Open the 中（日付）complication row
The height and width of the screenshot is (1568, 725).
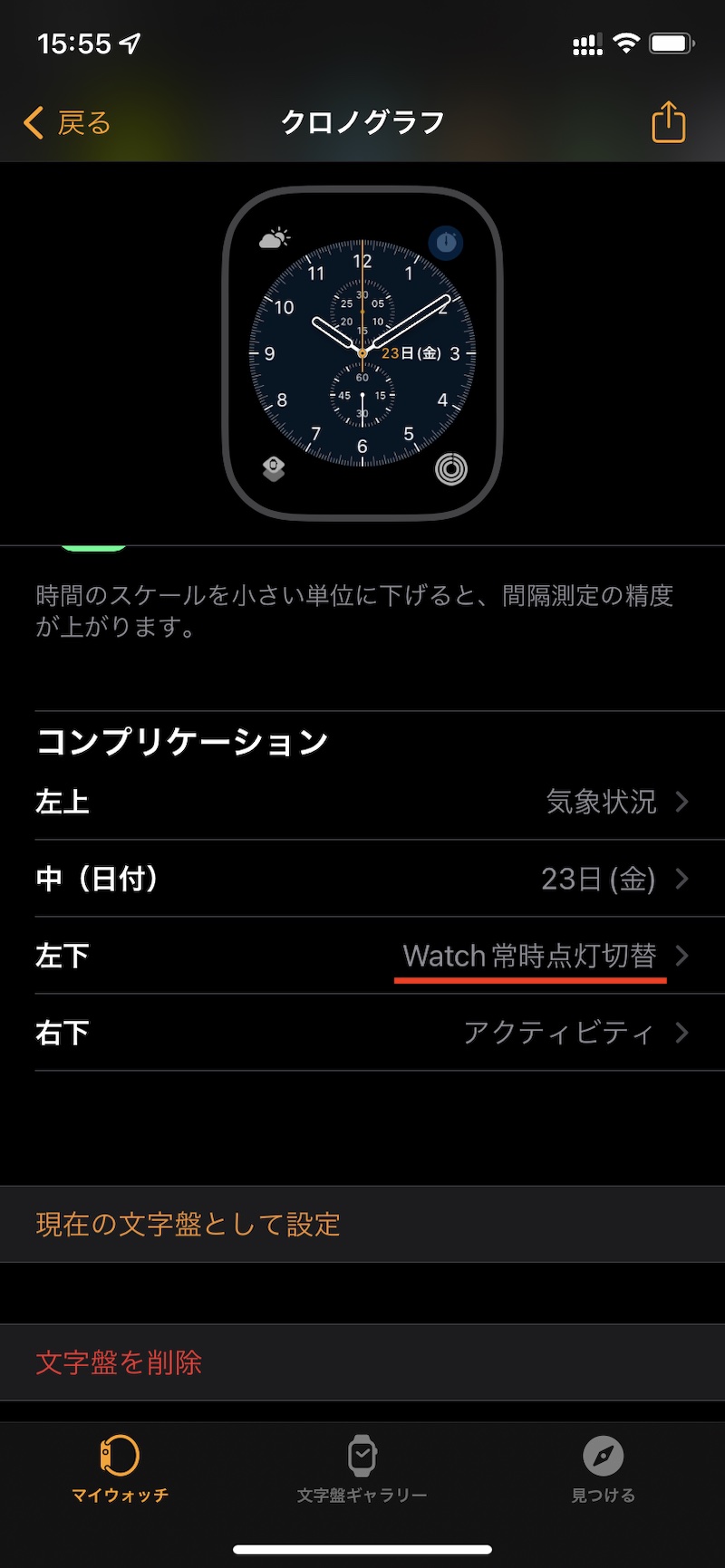[x=362, y=879]
